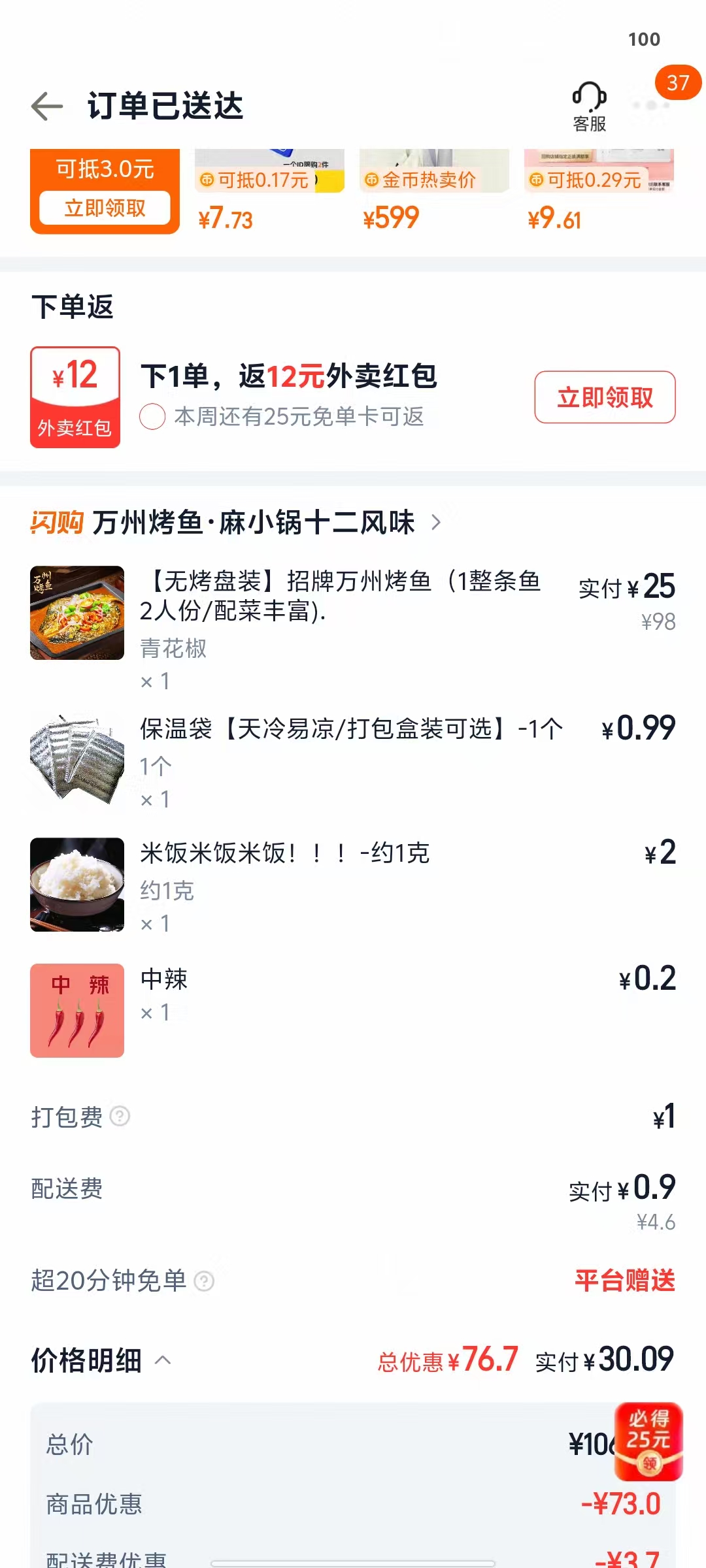Contact 客服 customer service

pyautogui.click(x=589, y=107)
